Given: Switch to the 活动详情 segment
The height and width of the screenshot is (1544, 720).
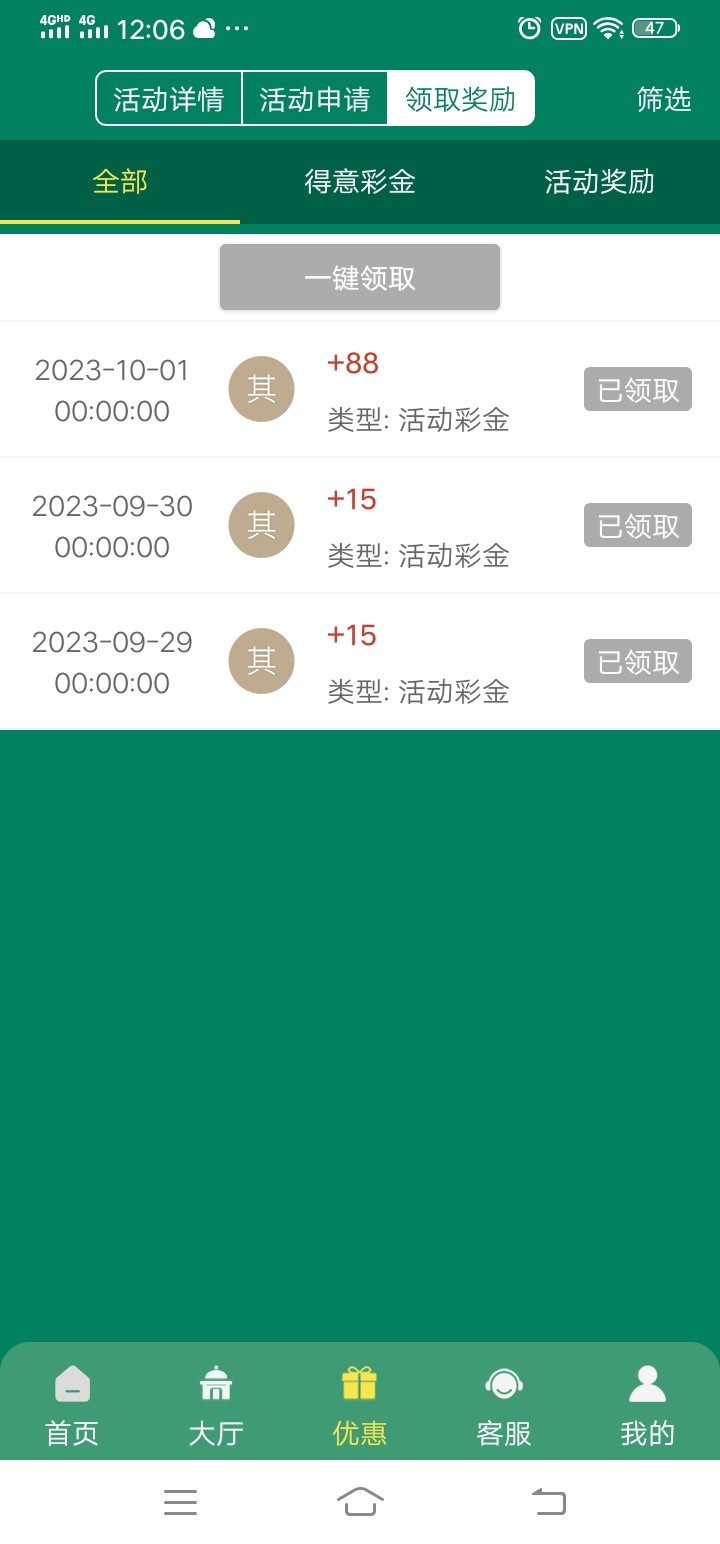Looking at the screenshot, I should click(169, 99).
